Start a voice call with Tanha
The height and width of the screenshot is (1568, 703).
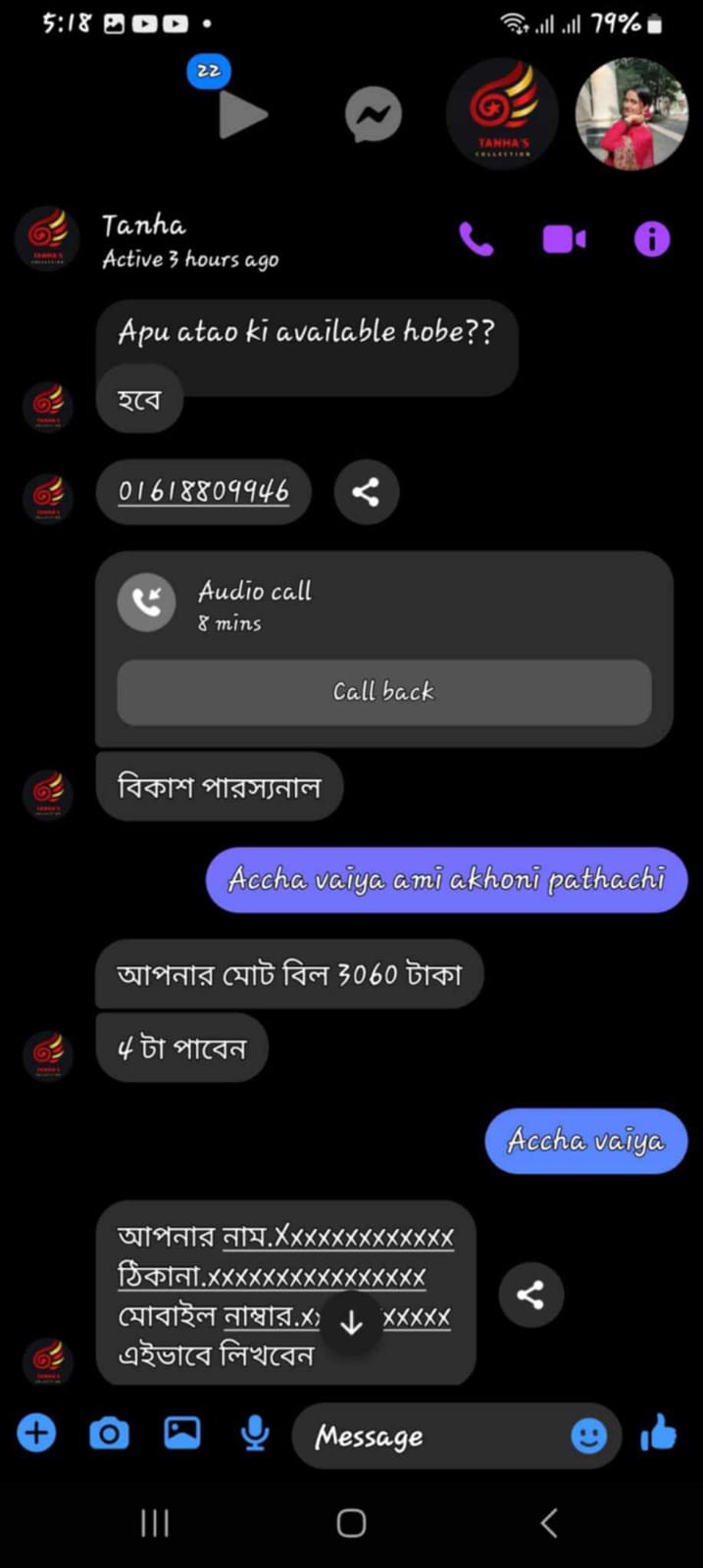[x=477, y=239]
